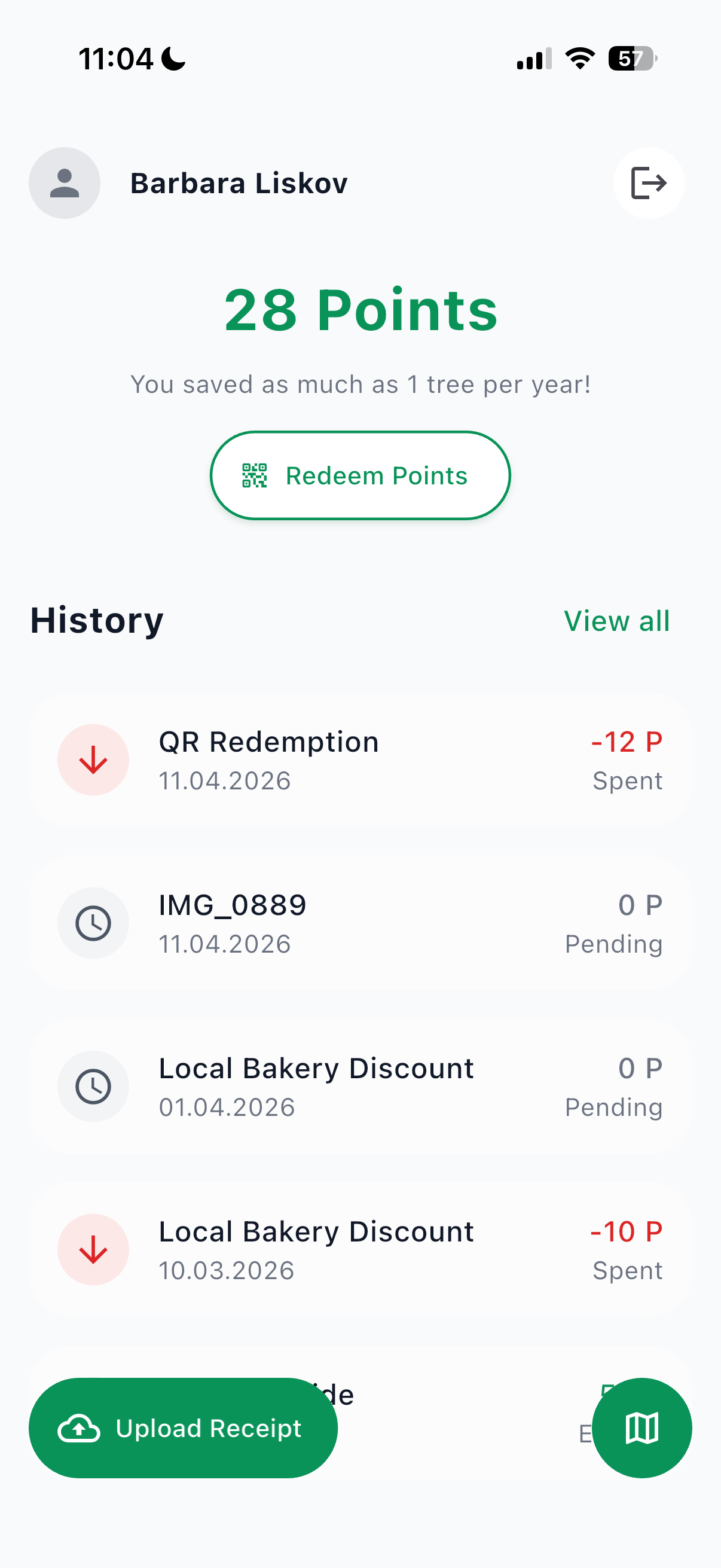Open the QR Redemption history entry

(360, 759)
